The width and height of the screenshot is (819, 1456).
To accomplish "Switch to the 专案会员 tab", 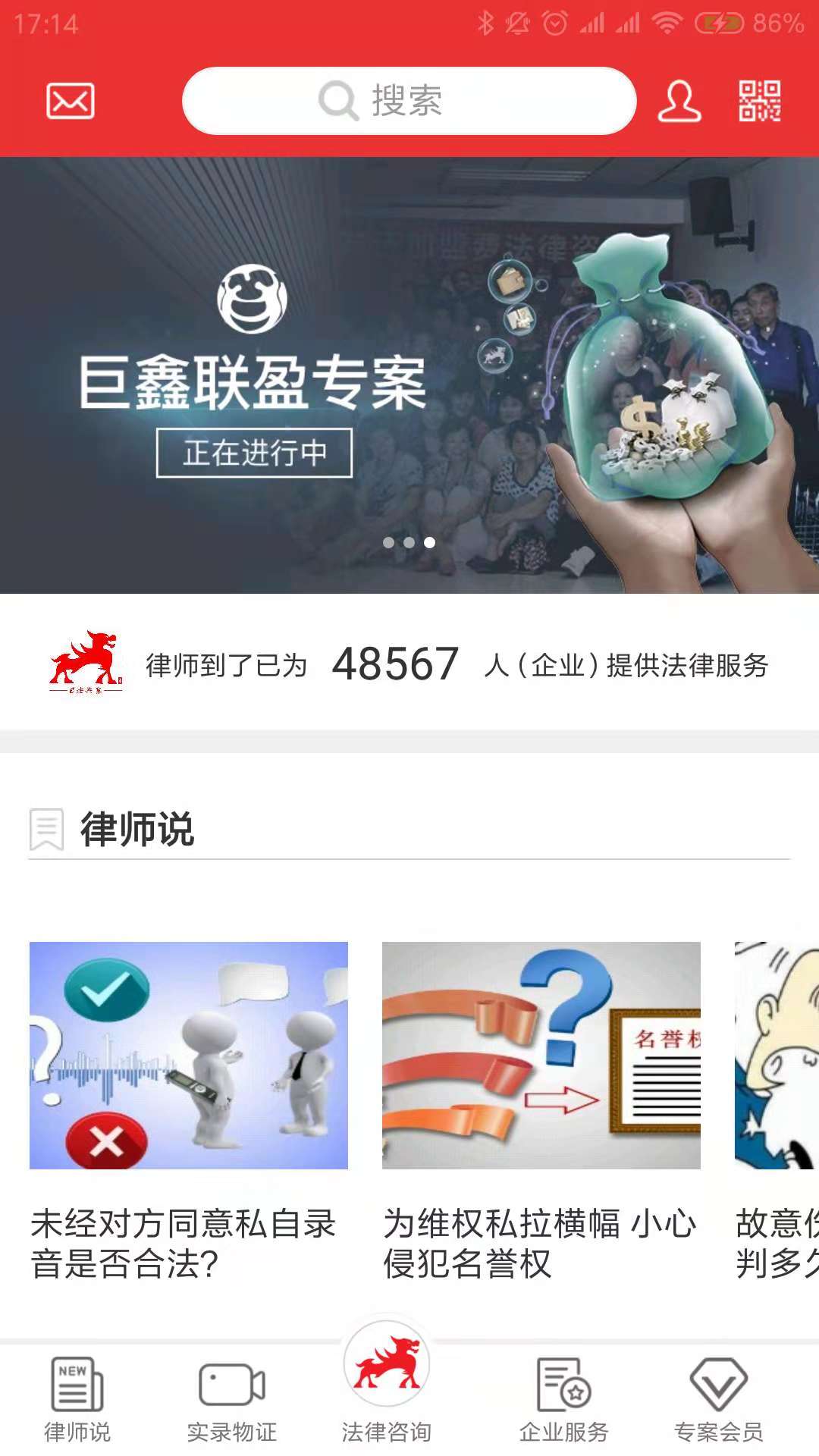I will (718, 1400).
